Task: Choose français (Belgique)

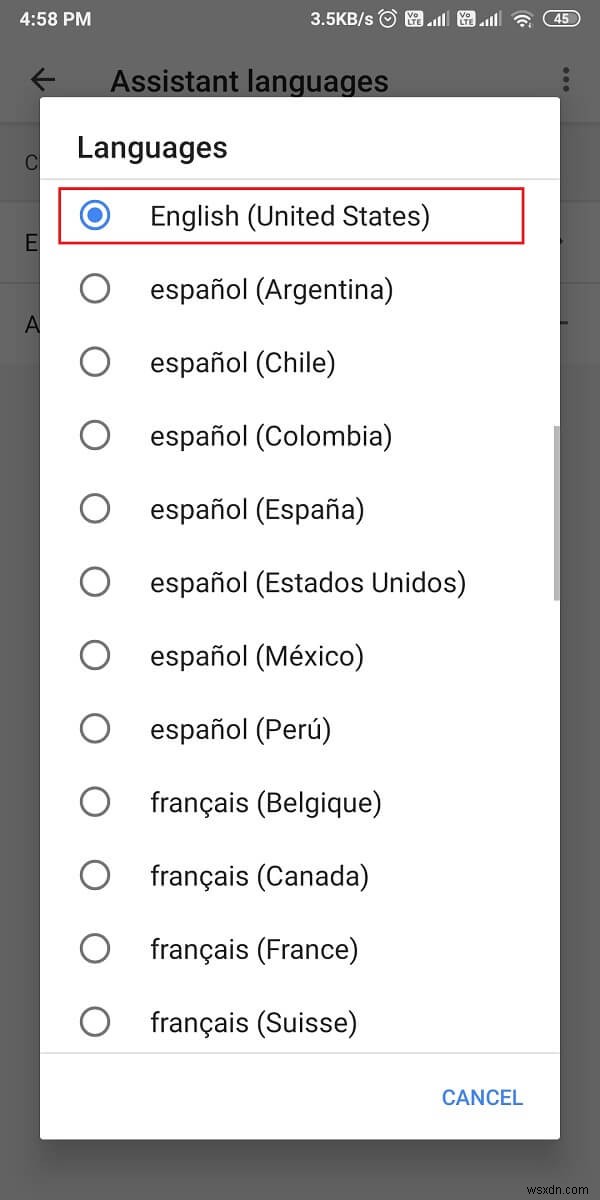Action: tap(265, 802)
